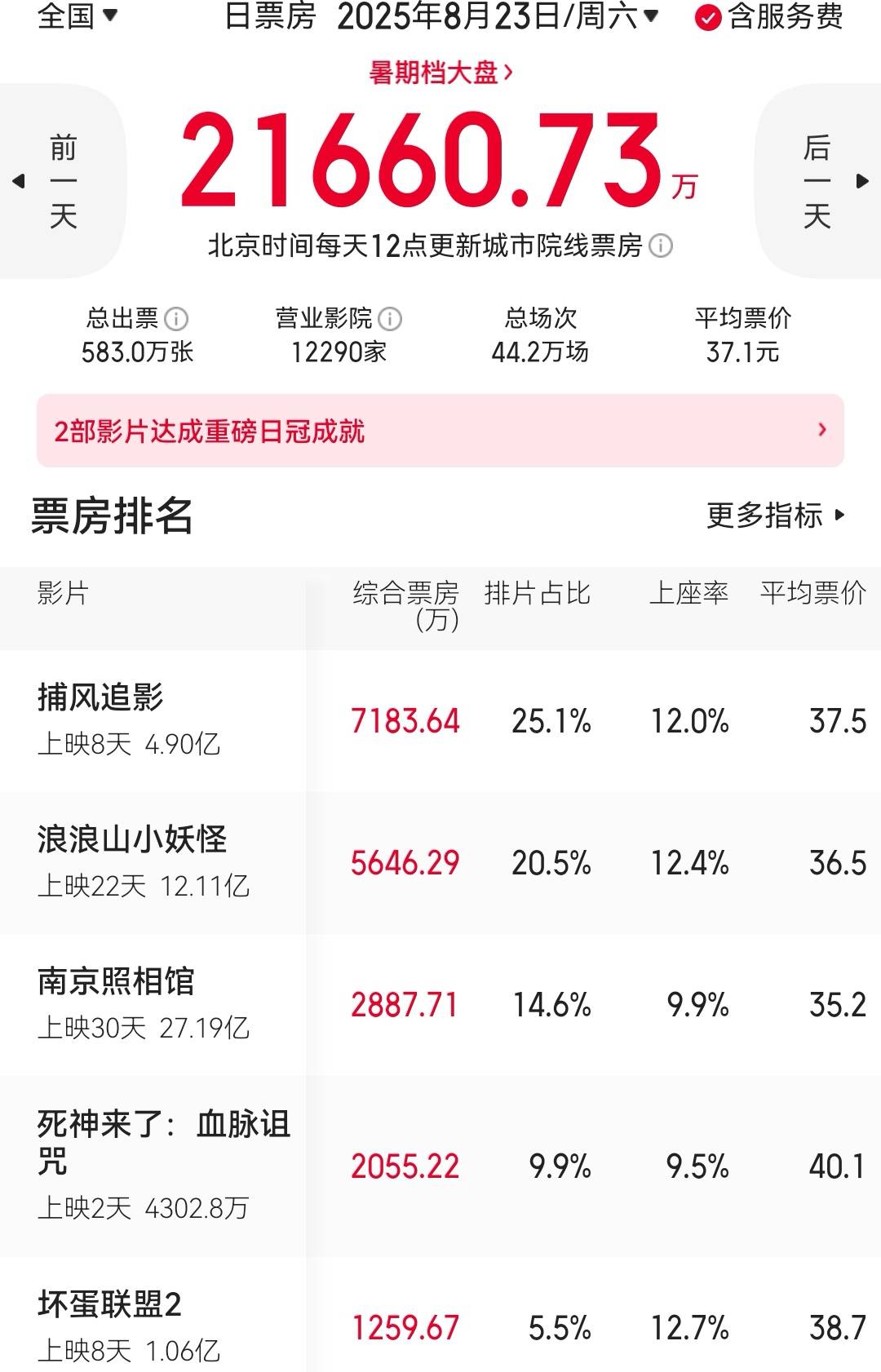Screen dimensions: 881x1372
Task: Open the 2部影片达成重磅日冠成就 banner
Action: (440, 431)
